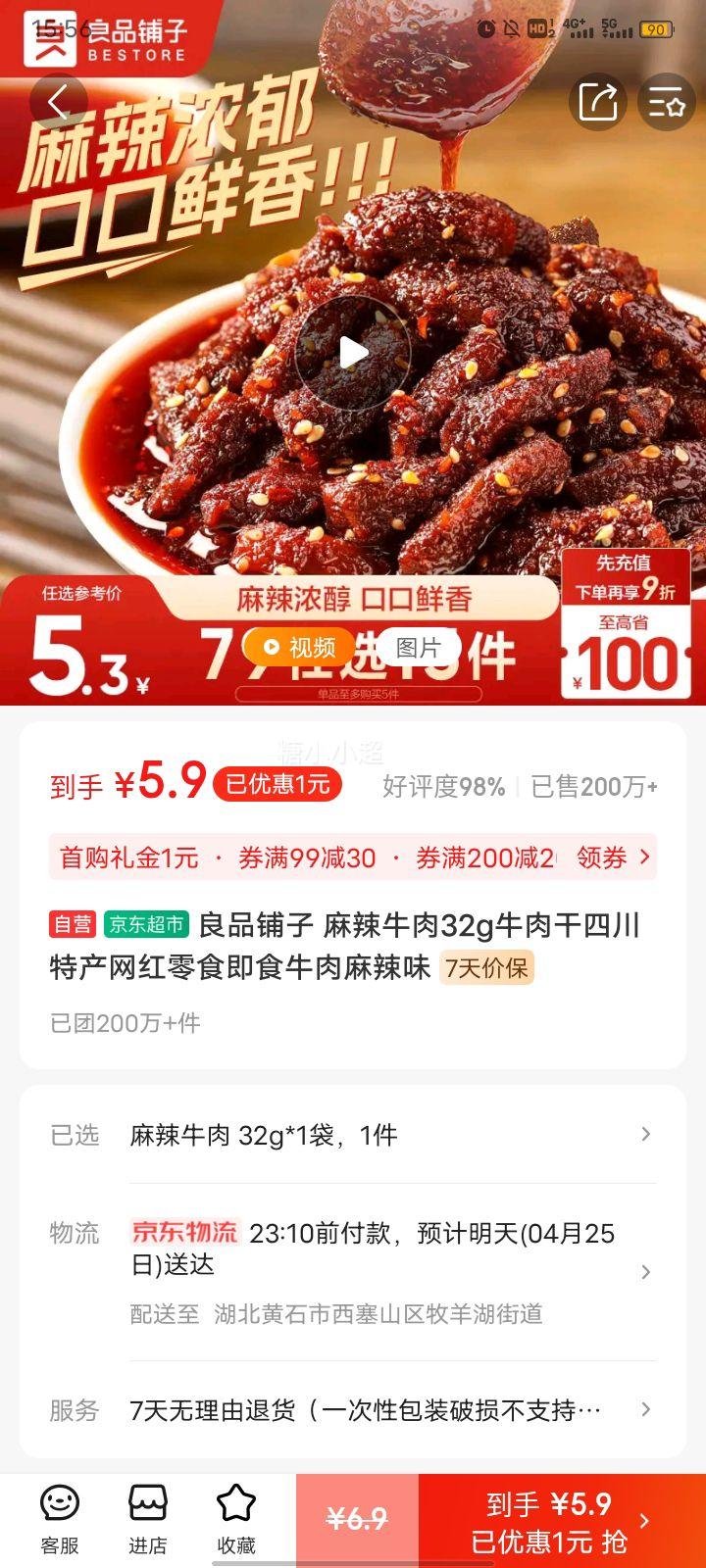Switch to the 图片 tab
Screen dimensions: 706x1568
pos(419,648)
